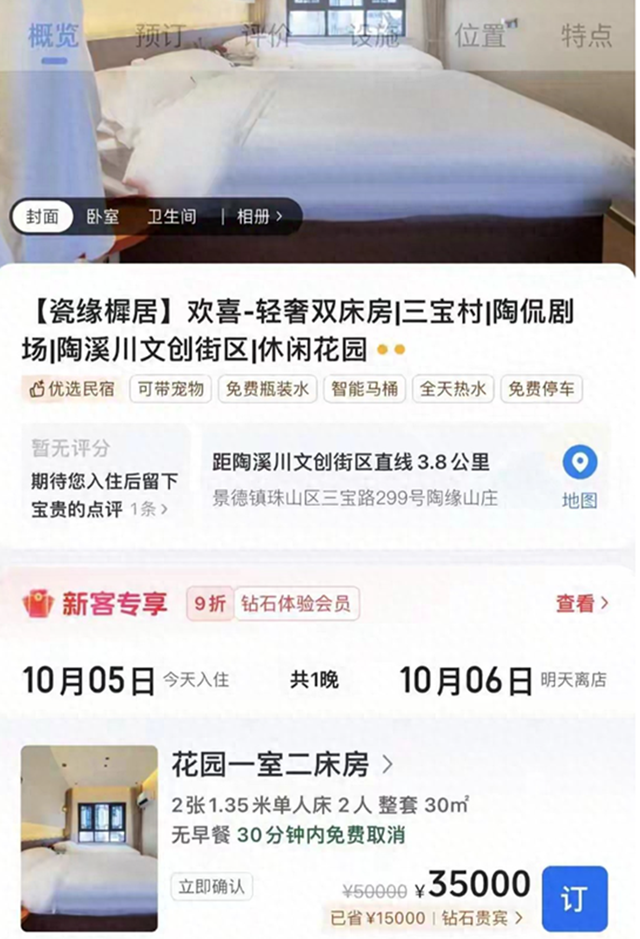
Task: Open the 特点 tab
Action: pos(587,36)
